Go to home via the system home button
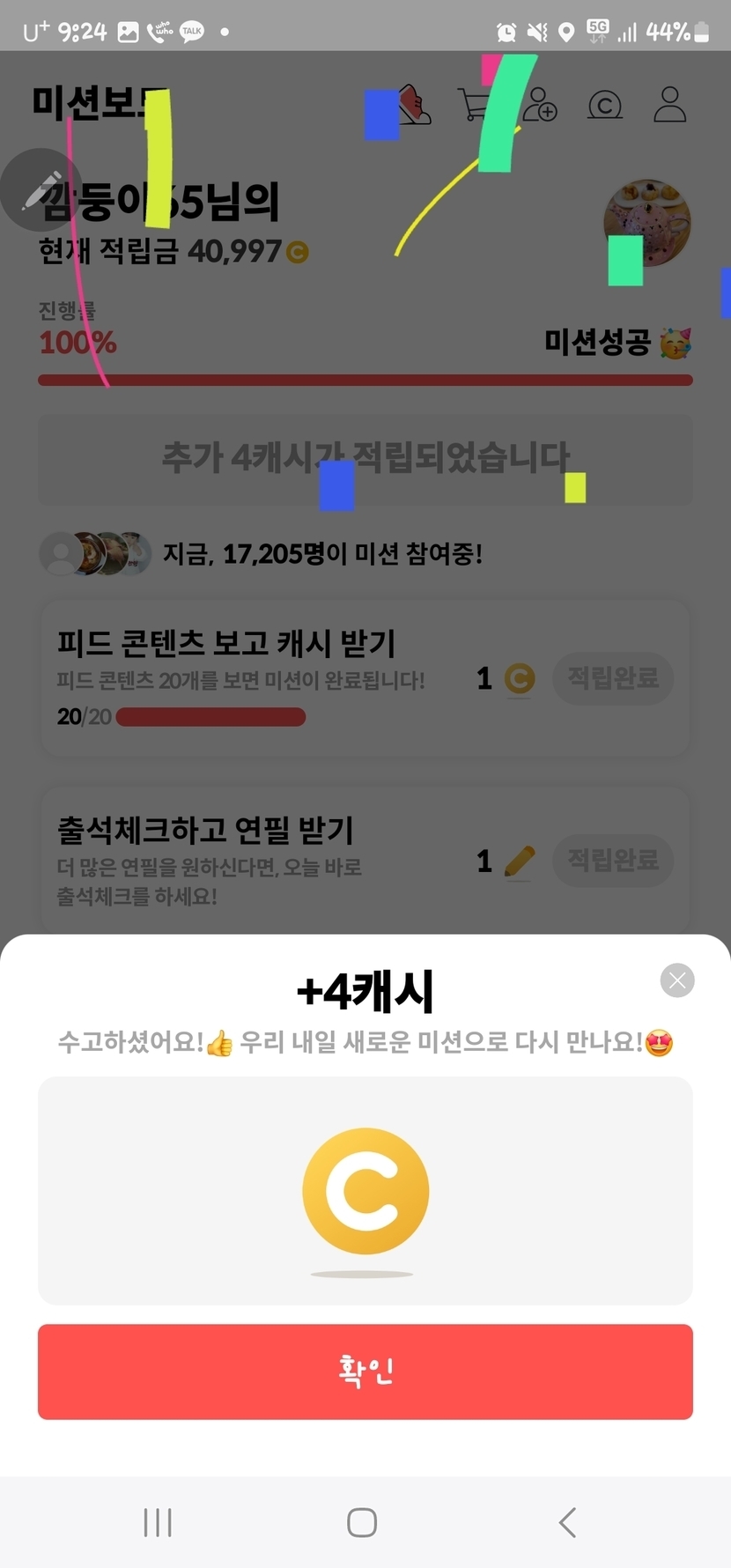Viewport: 731px width, 1568px height. click(x=362, y=1522)
